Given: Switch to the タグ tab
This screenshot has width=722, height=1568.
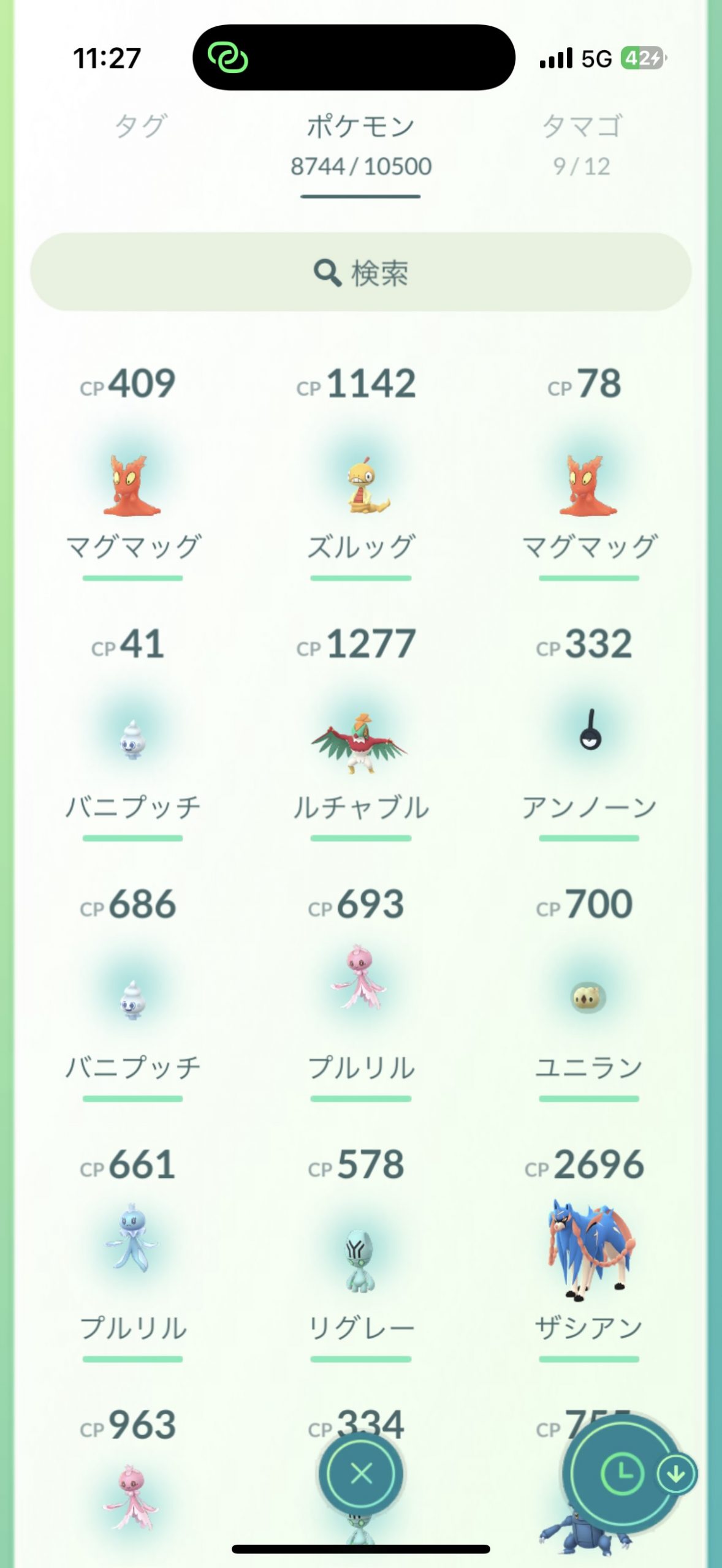Looking at the screenshot, I should 140,126.
